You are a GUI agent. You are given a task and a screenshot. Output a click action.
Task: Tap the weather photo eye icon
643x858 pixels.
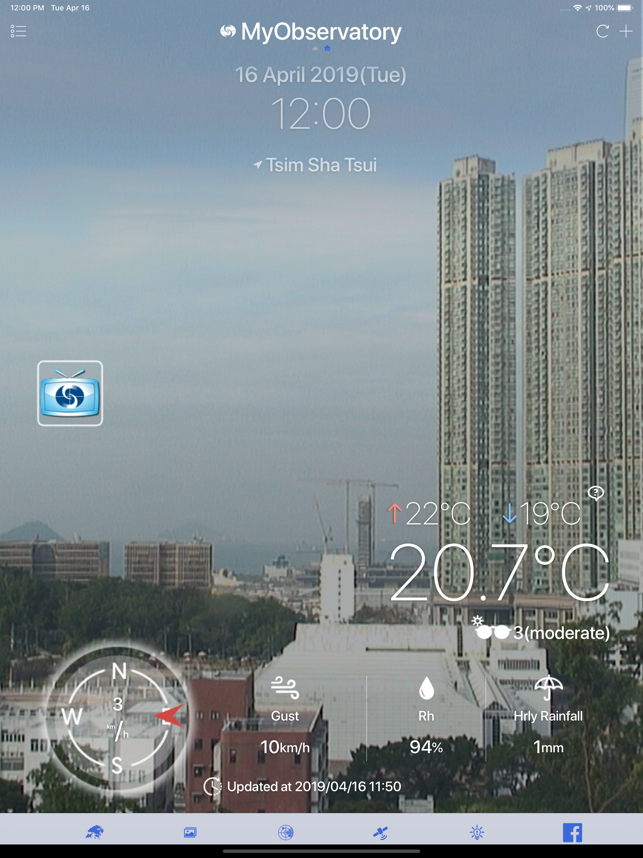[x=596, y=493]
